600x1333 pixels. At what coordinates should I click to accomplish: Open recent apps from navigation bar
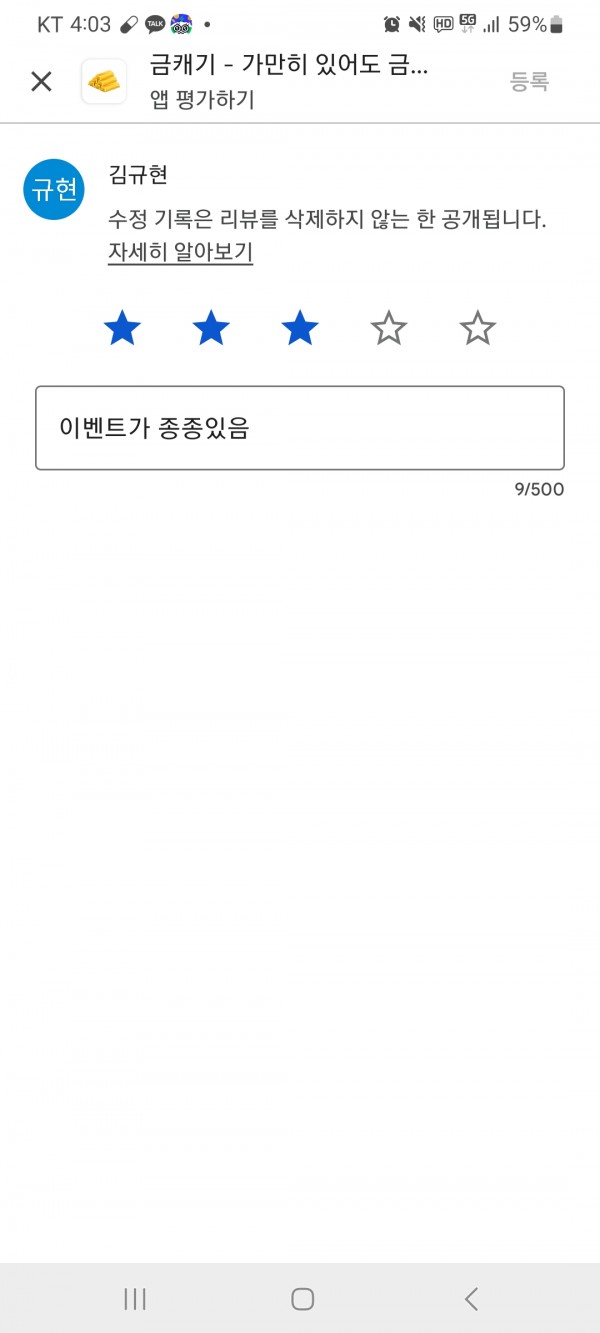[135, 1299]
